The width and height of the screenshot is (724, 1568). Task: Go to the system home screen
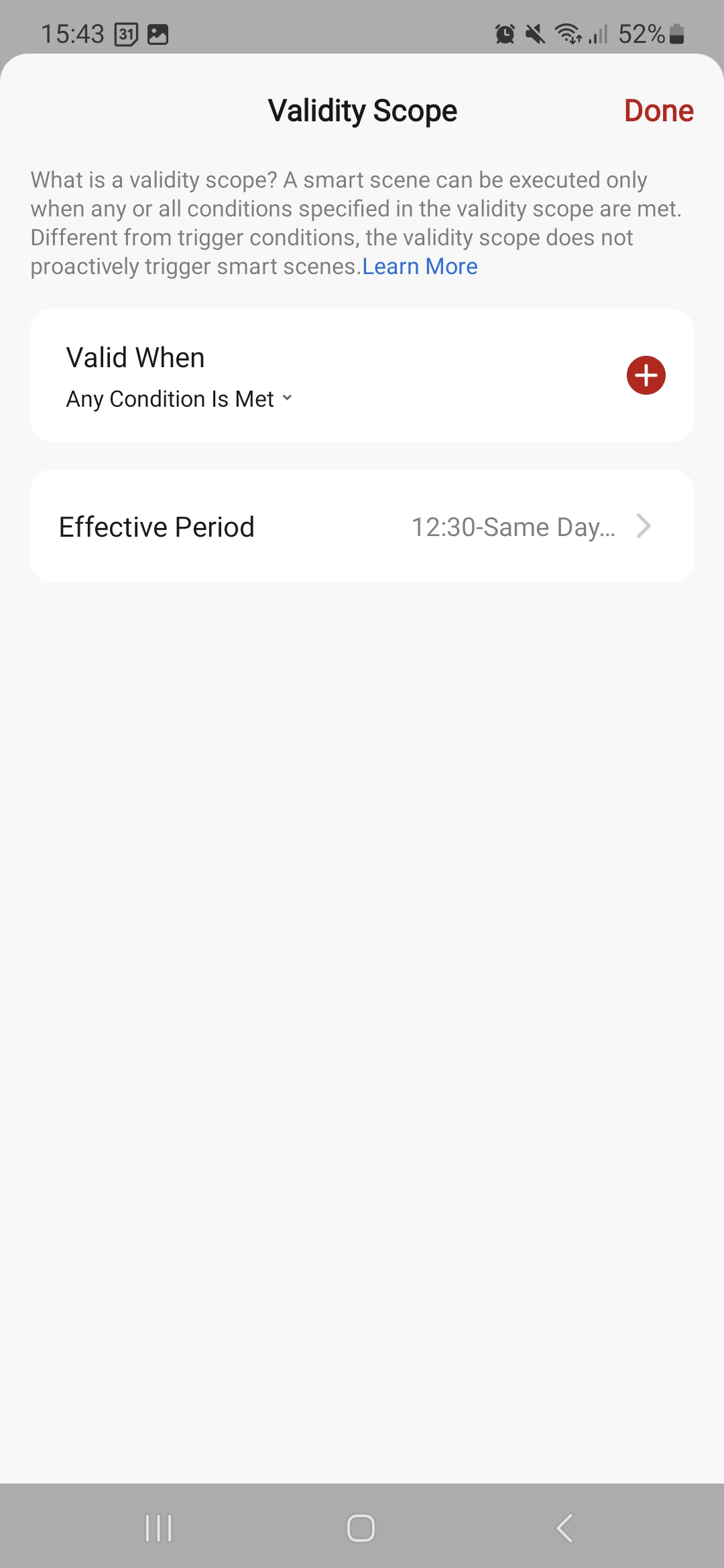click(x=361, y=1528)
